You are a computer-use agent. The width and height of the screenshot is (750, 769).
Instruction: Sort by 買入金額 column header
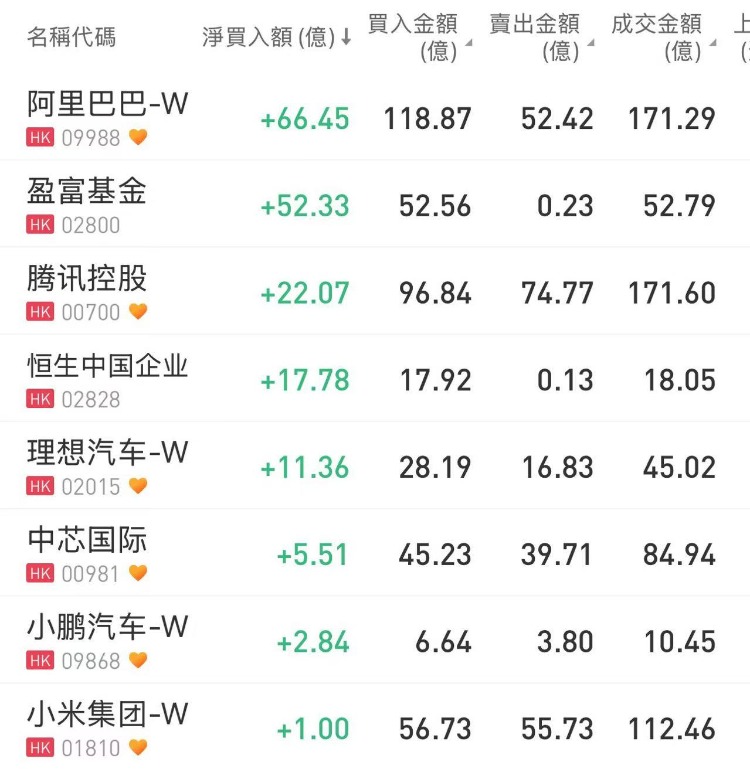(x=419, y=36)
